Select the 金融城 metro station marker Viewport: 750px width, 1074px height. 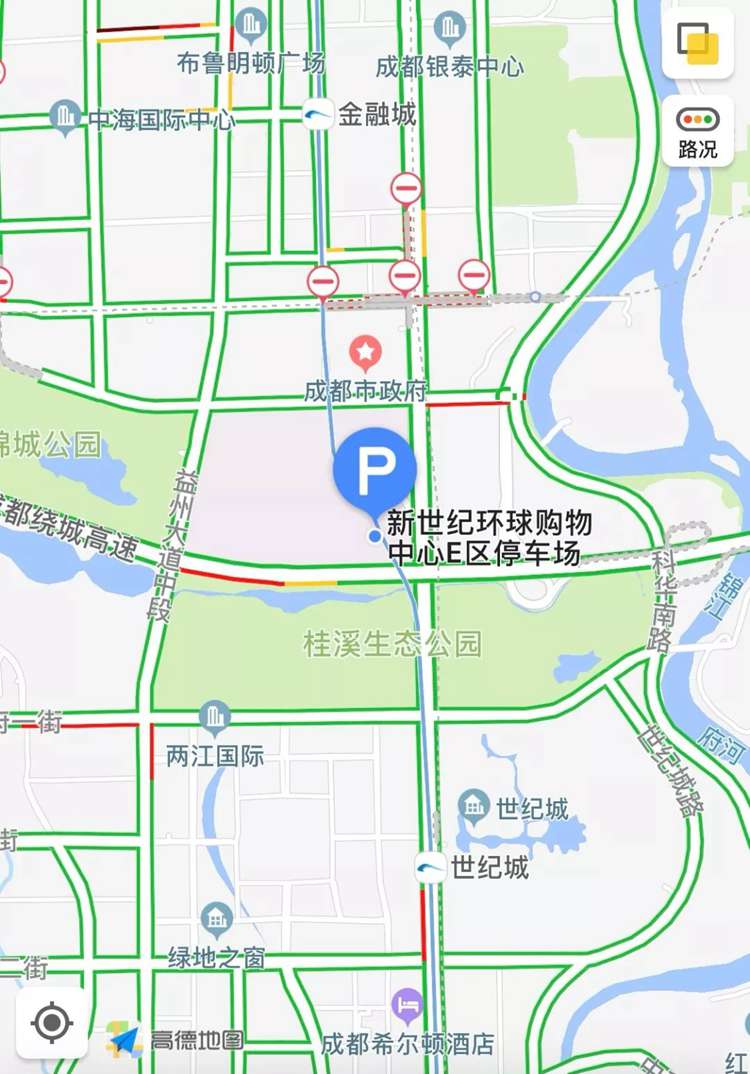click(x=319, y=114)
